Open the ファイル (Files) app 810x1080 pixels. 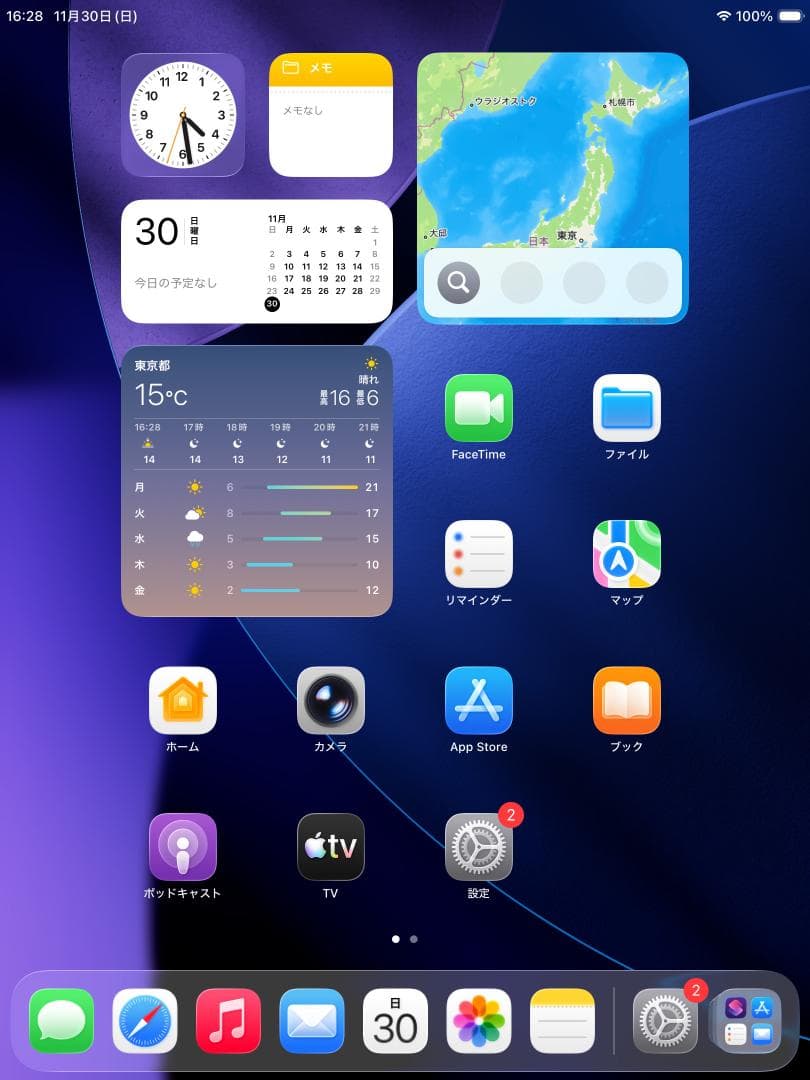click(626, 408)
